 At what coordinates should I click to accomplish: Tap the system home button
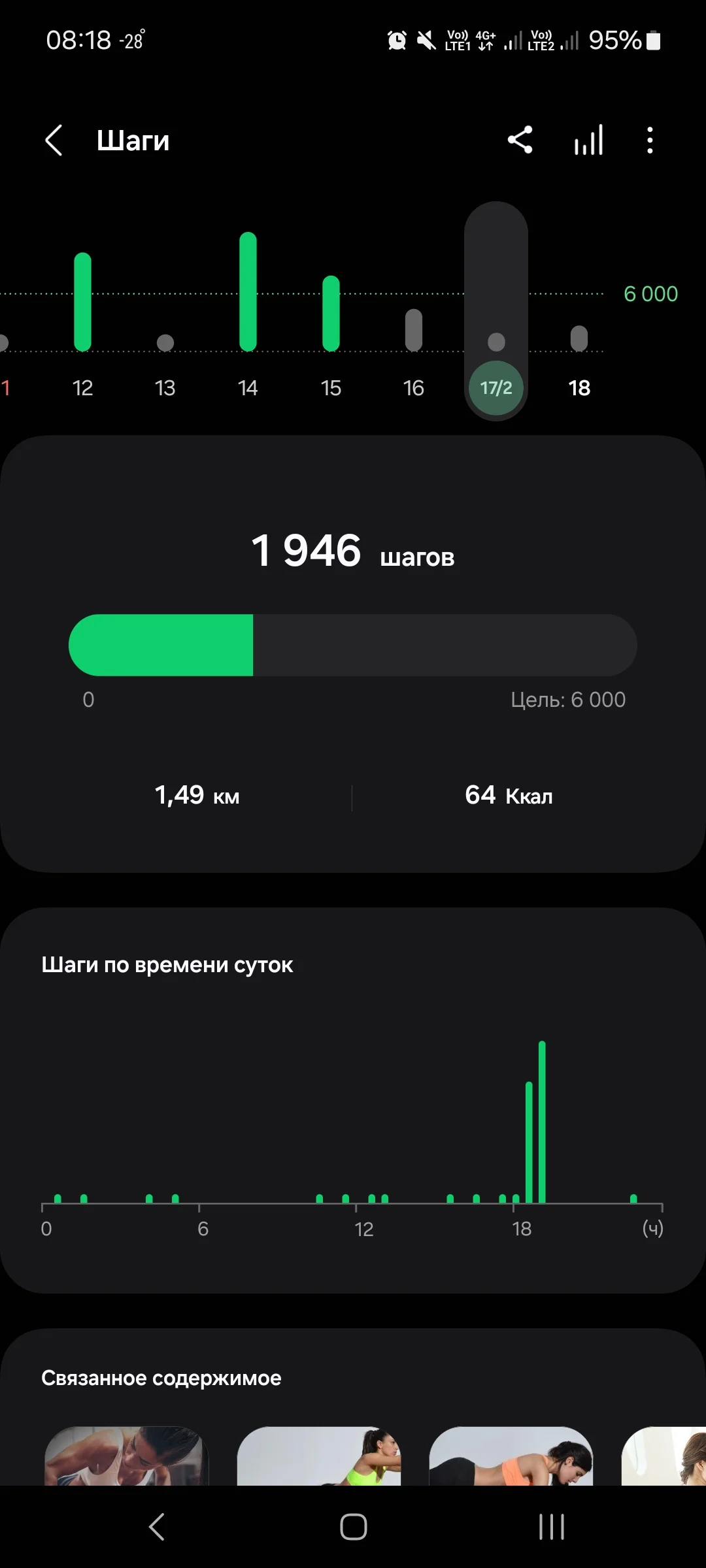tap(353, 1527)
